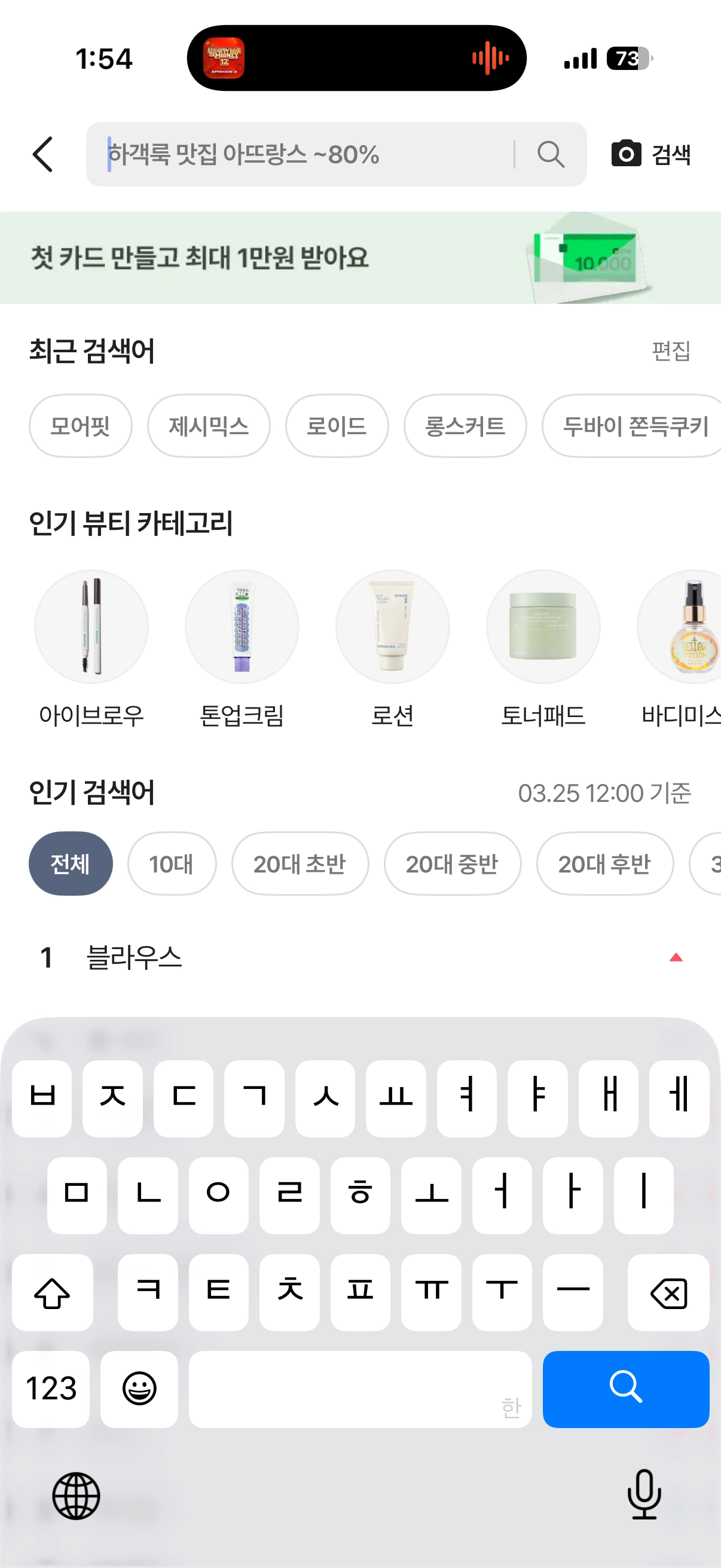Show popular searches for 20대 후반
The height and width of the screenshot is (1568, 721).
pos(604,864)
